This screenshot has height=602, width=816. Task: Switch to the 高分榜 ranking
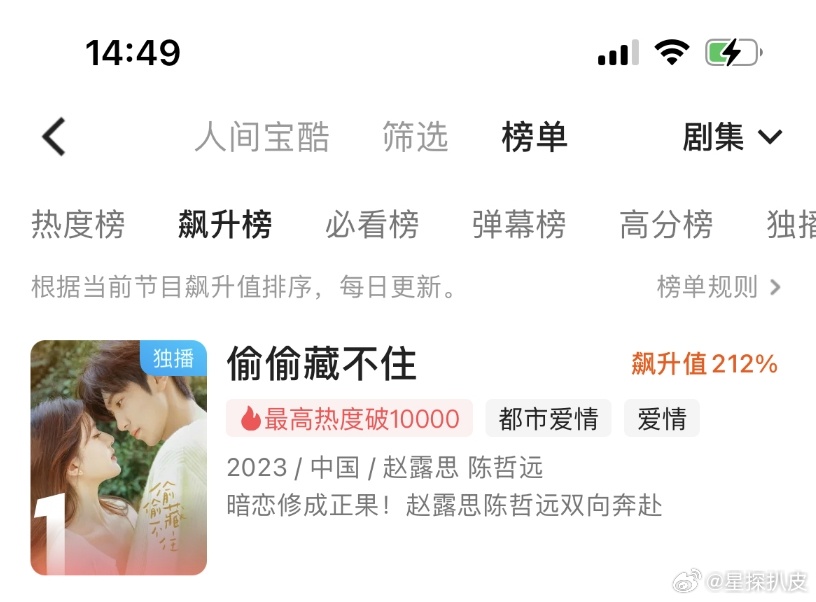666,225
